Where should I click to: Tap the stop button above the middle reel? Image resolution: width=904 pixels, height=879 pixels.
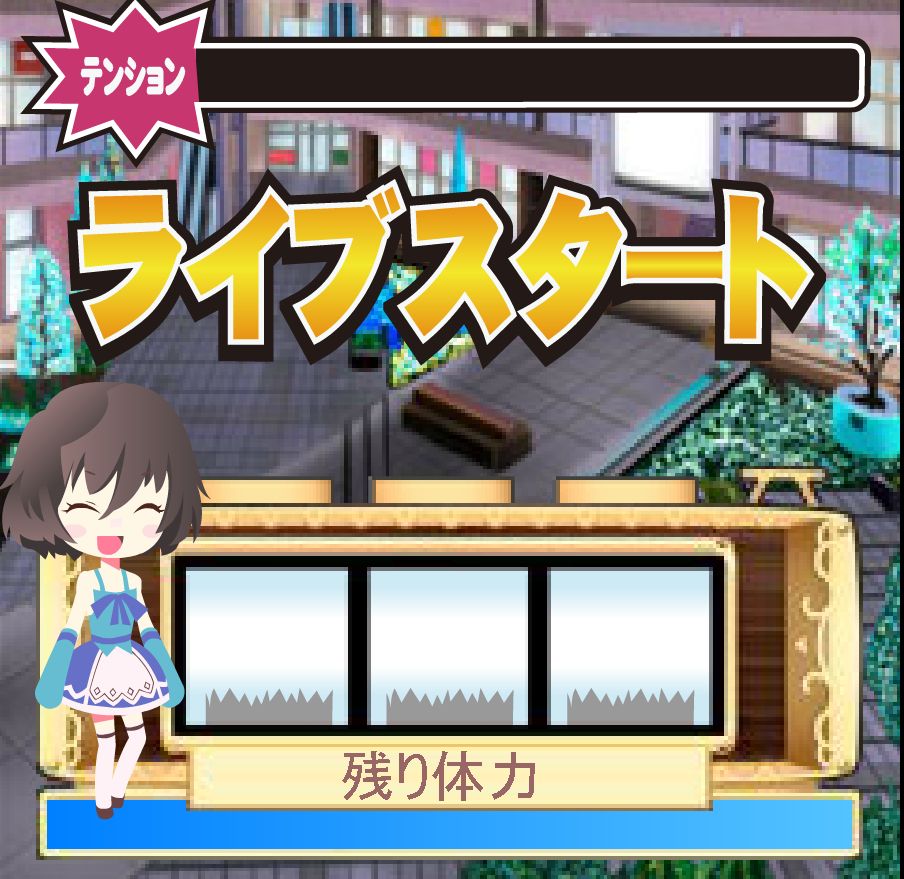coord(443,492)
